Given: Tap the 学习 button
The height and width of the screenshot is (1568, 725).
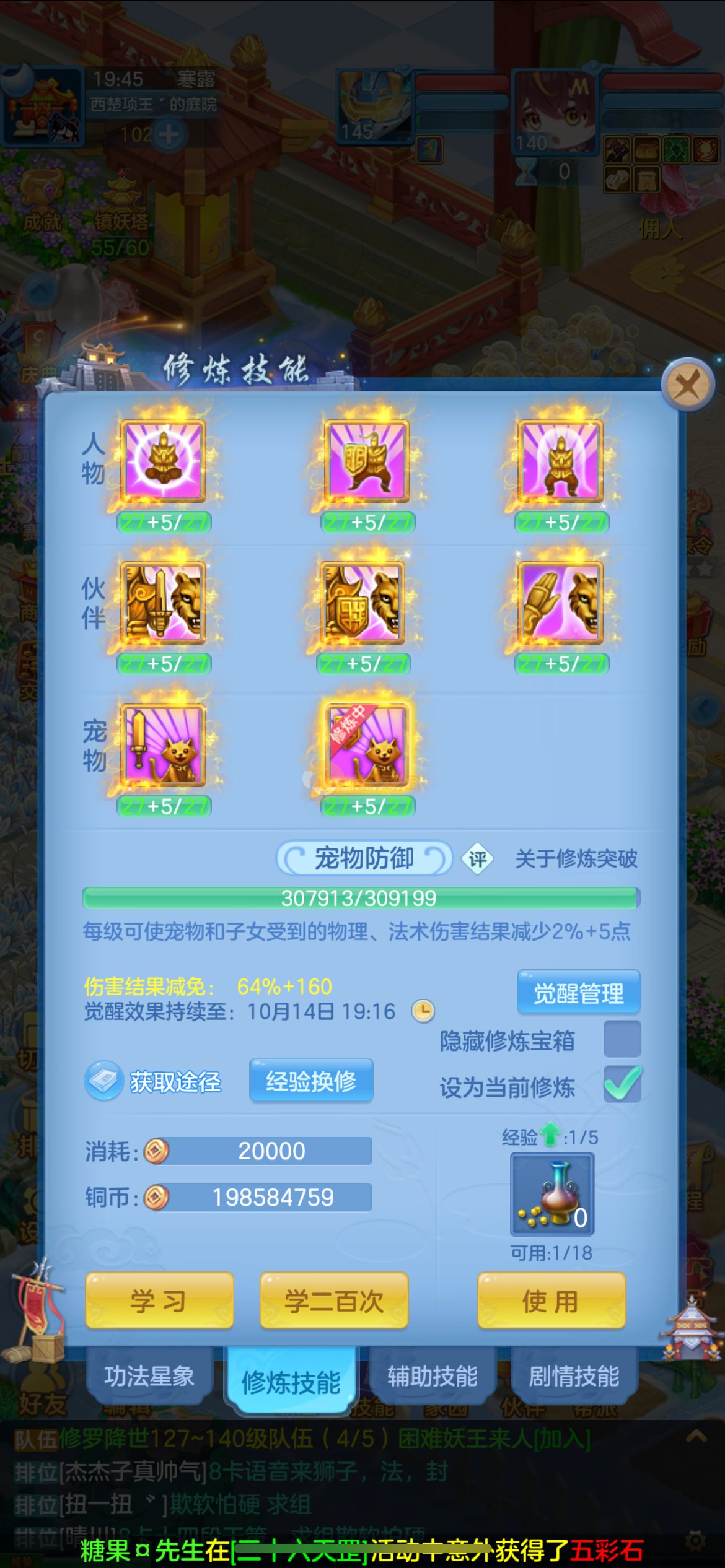Looking at the screenshot, I should point(159,1301).
